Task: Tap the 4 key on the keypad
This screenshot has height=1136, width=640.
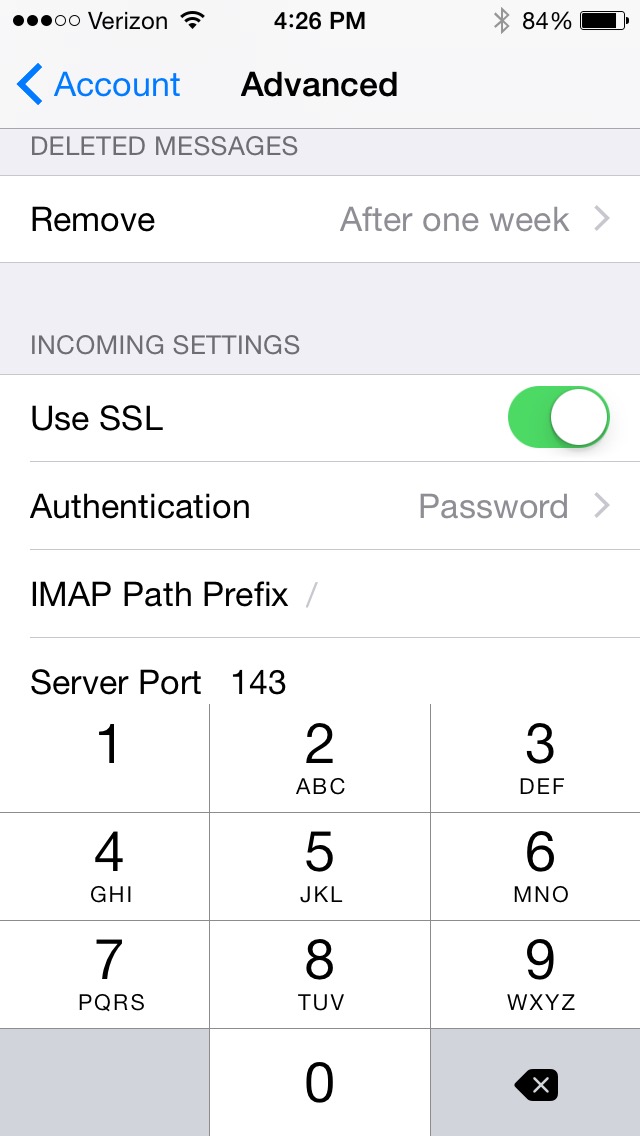Action: tap(104, 866)
